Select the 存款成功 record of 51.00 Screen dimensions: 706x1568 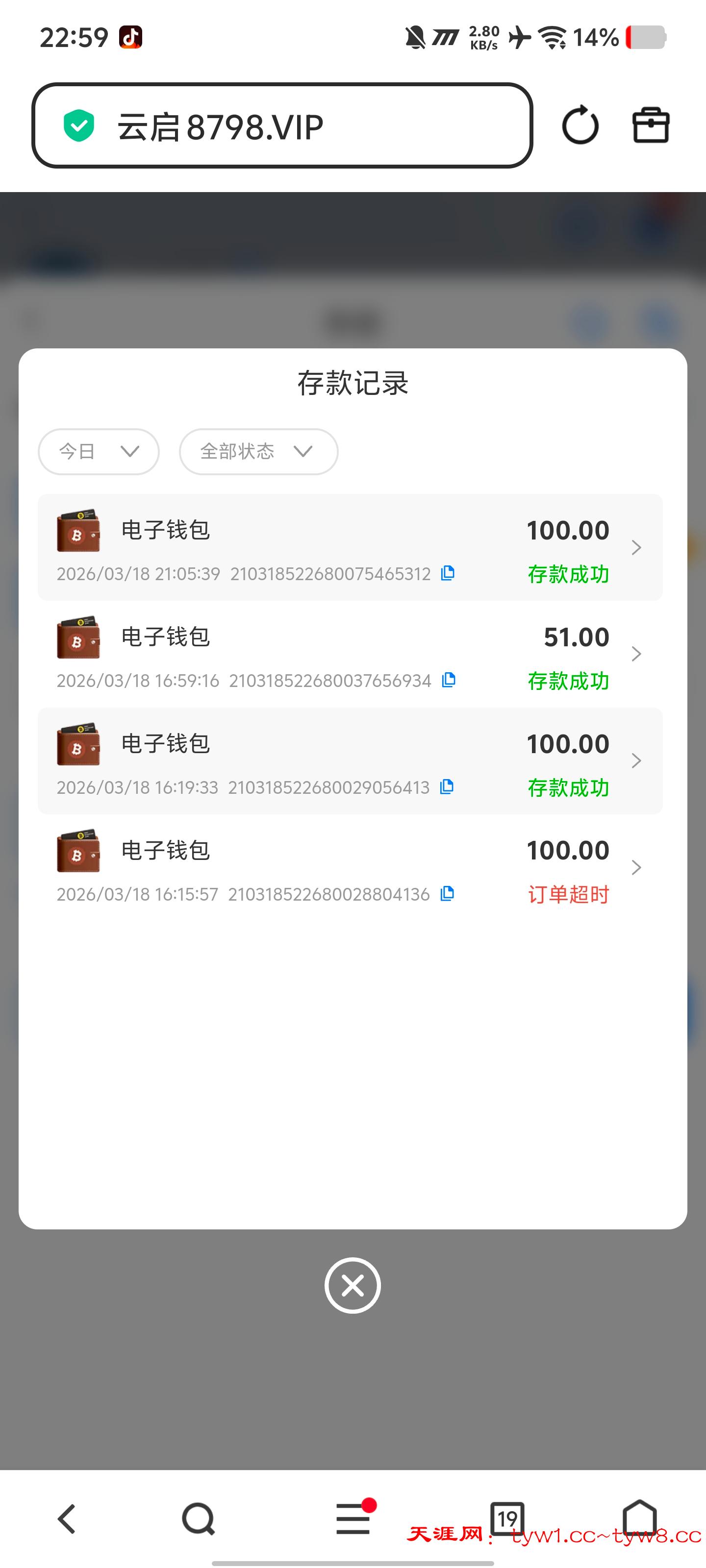[568, 681]
